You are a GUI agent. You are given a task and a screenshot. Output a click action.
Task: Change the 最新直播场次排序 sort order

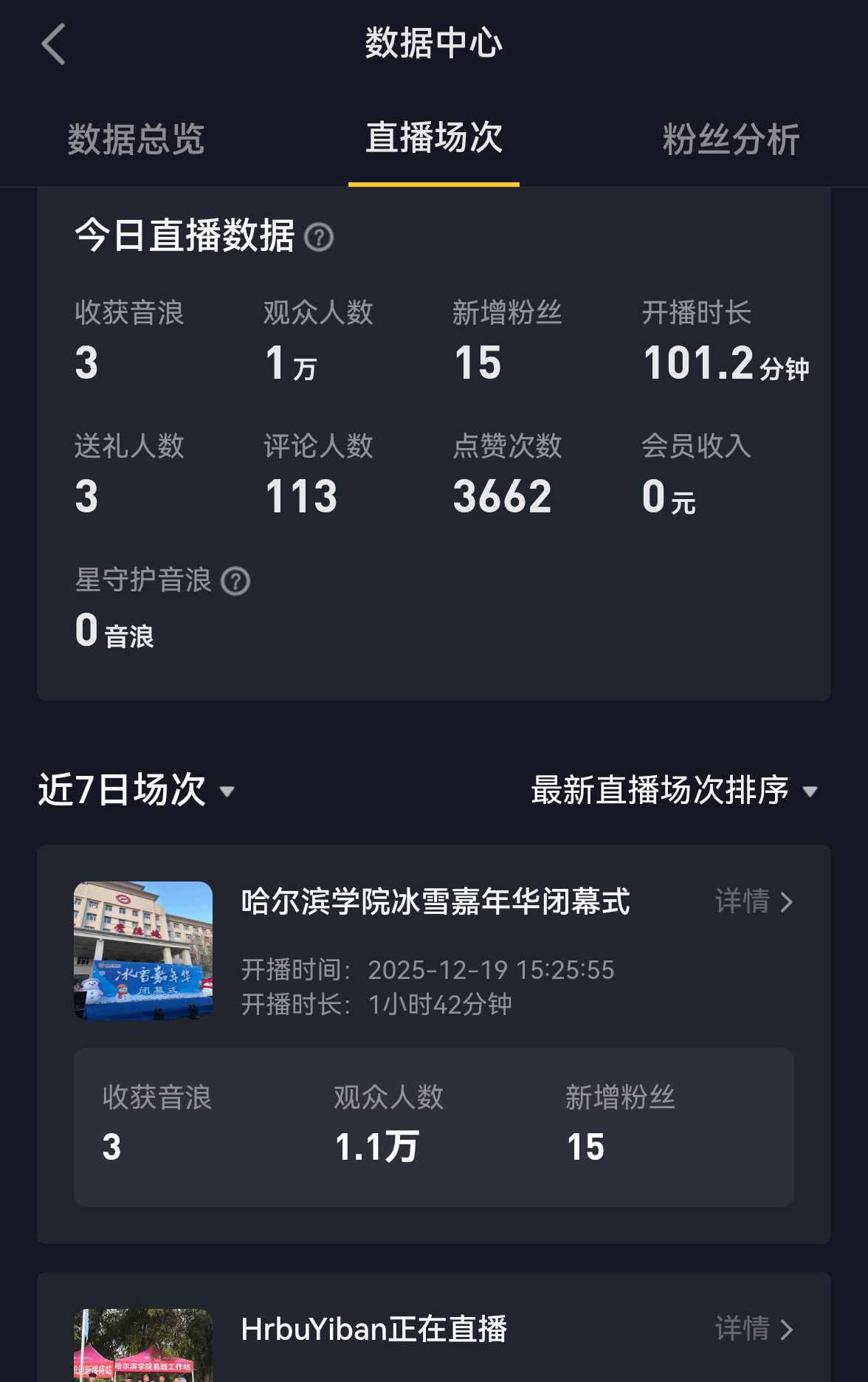(675, 791)
